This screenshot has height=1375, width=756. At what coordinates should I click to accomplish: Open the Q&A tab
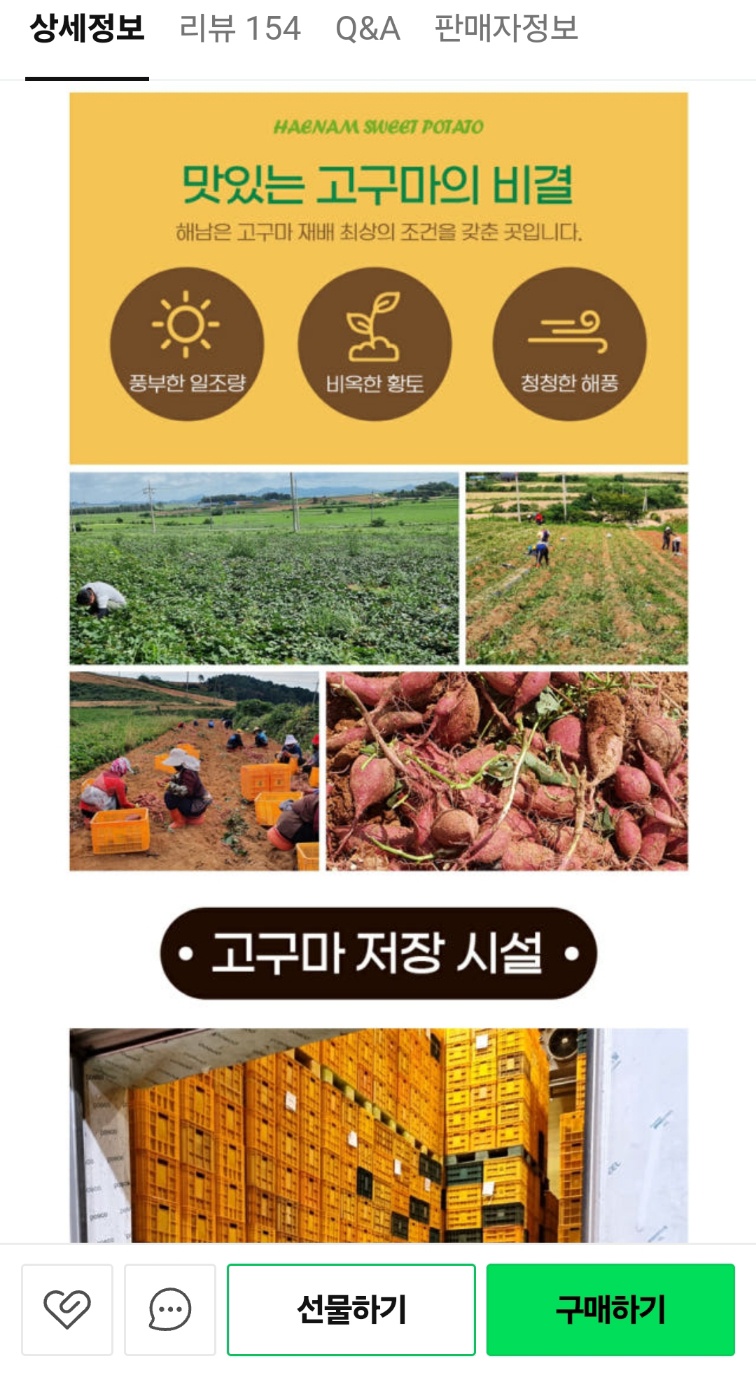pyautogui.click(x=367, y=30)
